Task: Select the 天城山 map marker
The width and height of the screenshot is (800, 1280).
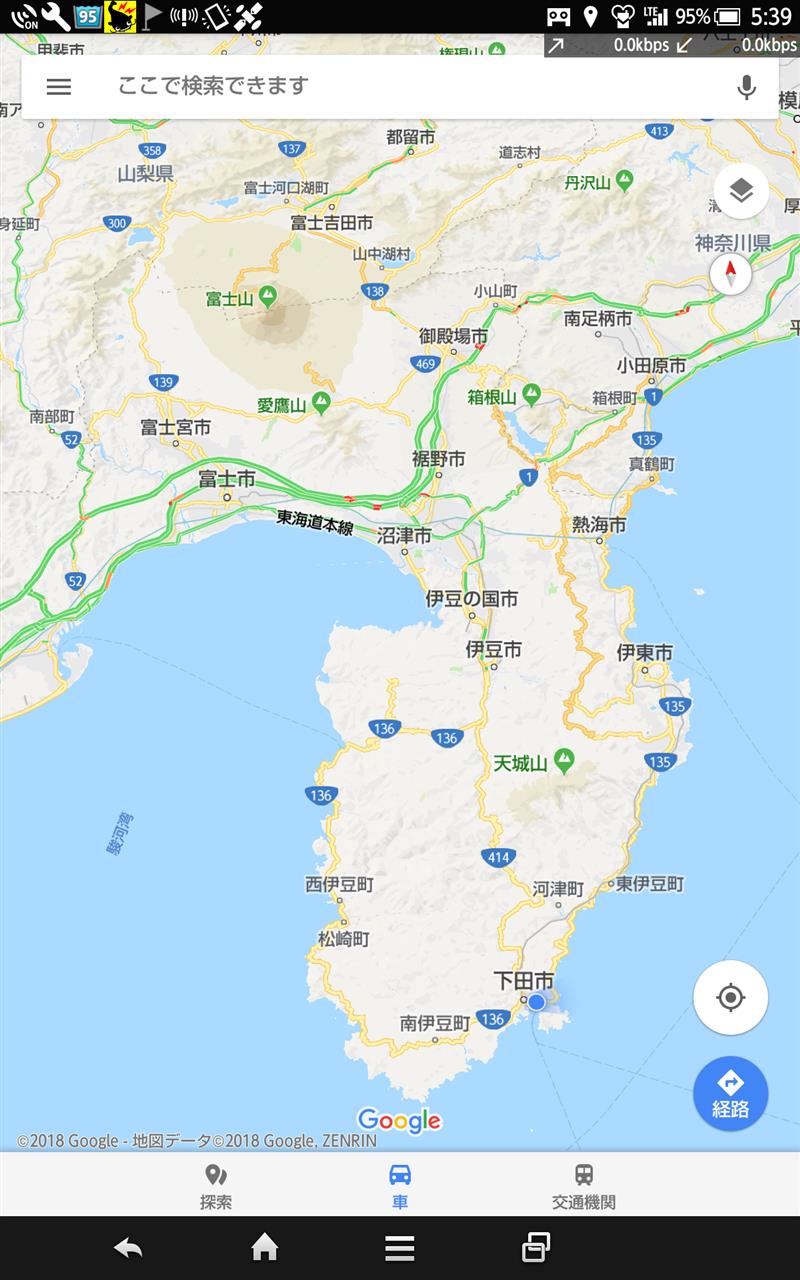Action: click(x=564, y=761)
